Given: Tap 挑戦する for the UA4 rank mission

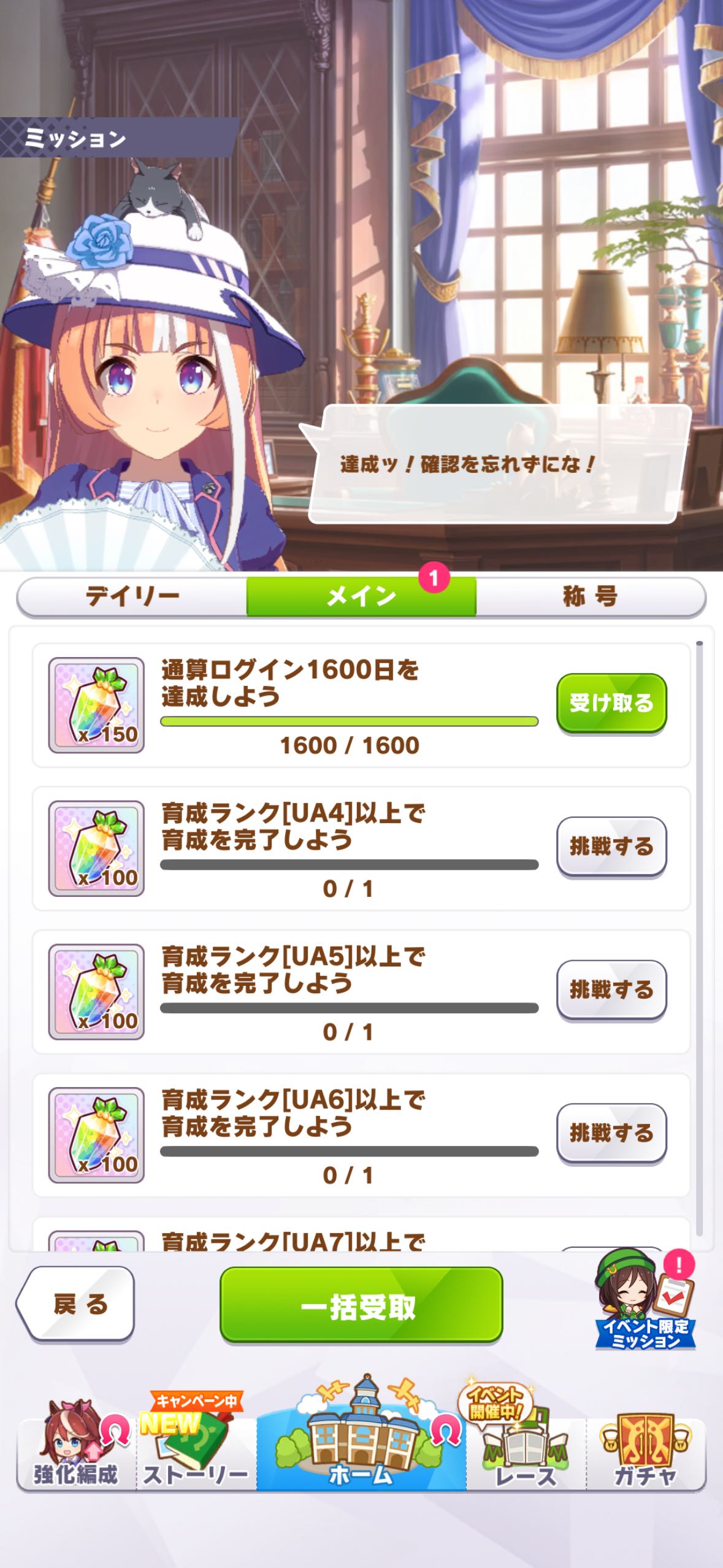Looking at the screenshot, I should 611,847.
